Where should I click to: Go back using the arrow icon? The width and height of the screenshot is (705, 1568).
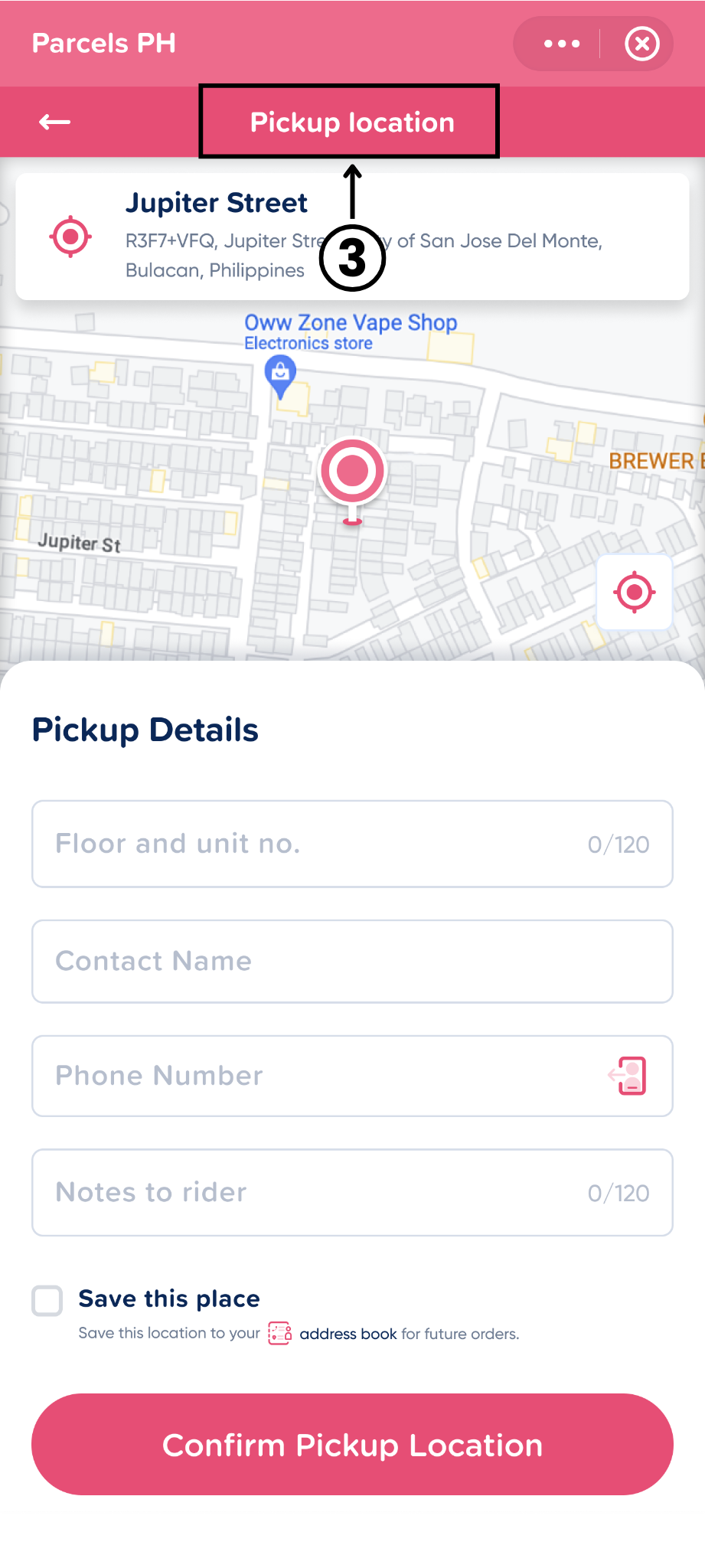55,122
